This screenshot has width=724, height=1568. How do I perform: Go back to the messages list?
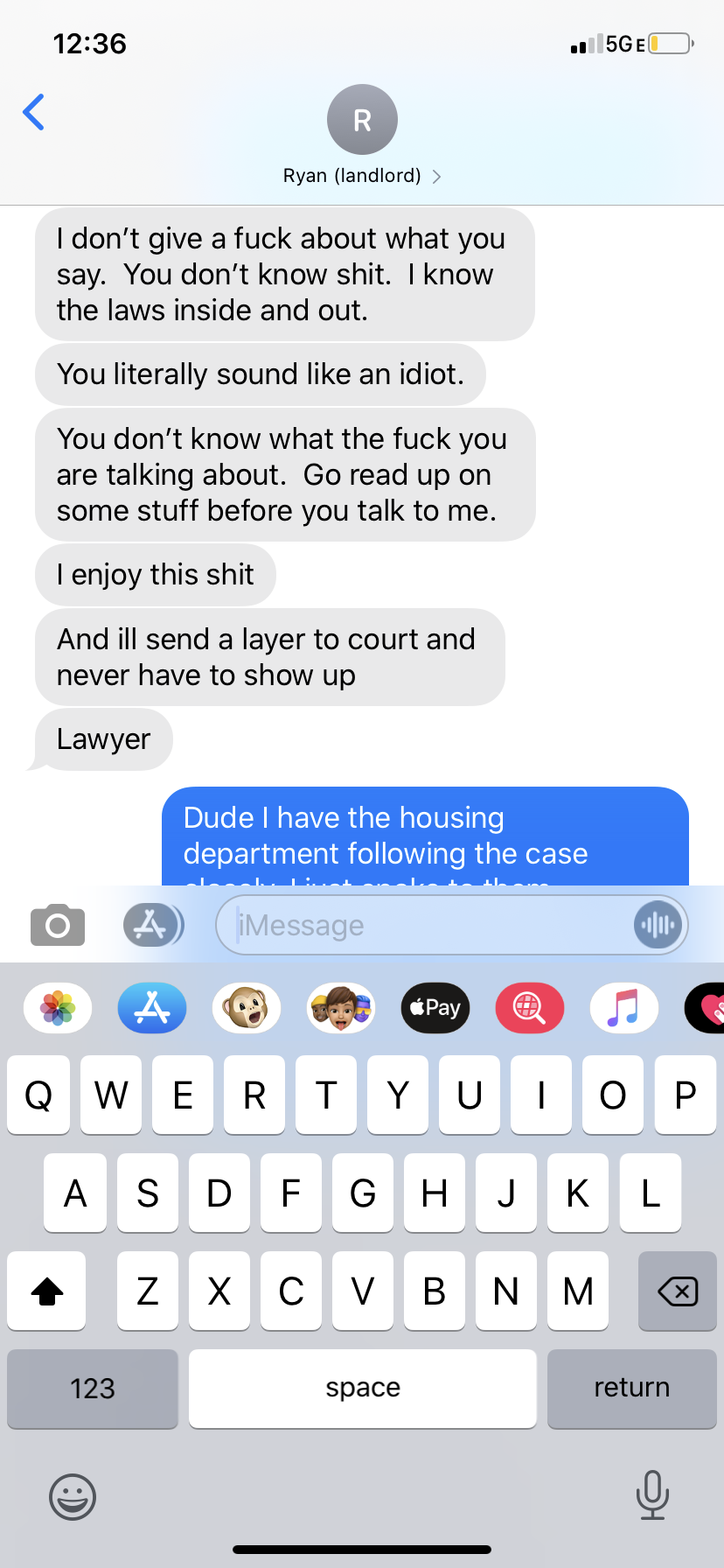click(x=34, y=112)
